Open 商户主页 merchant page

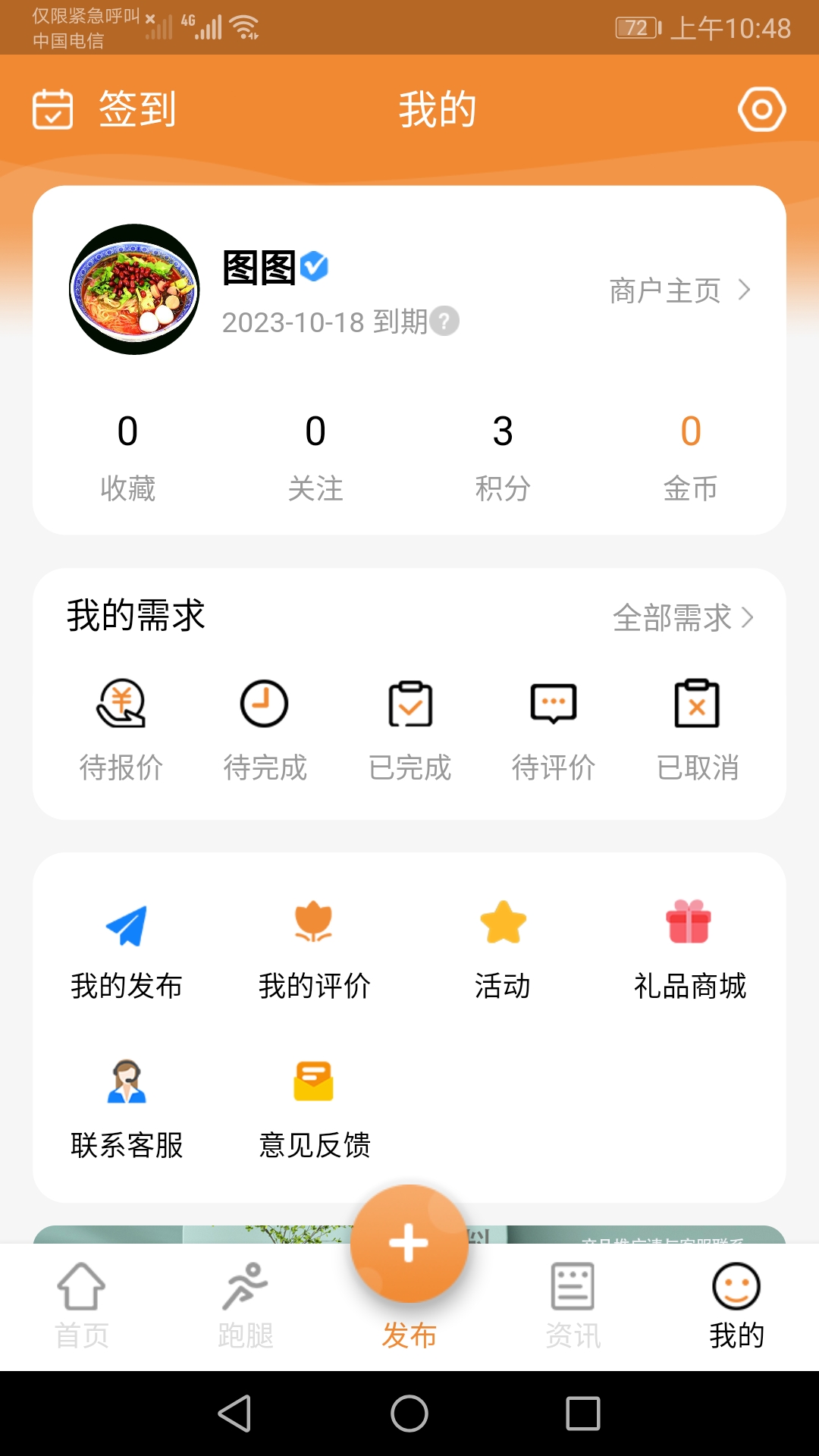[679, 290]
